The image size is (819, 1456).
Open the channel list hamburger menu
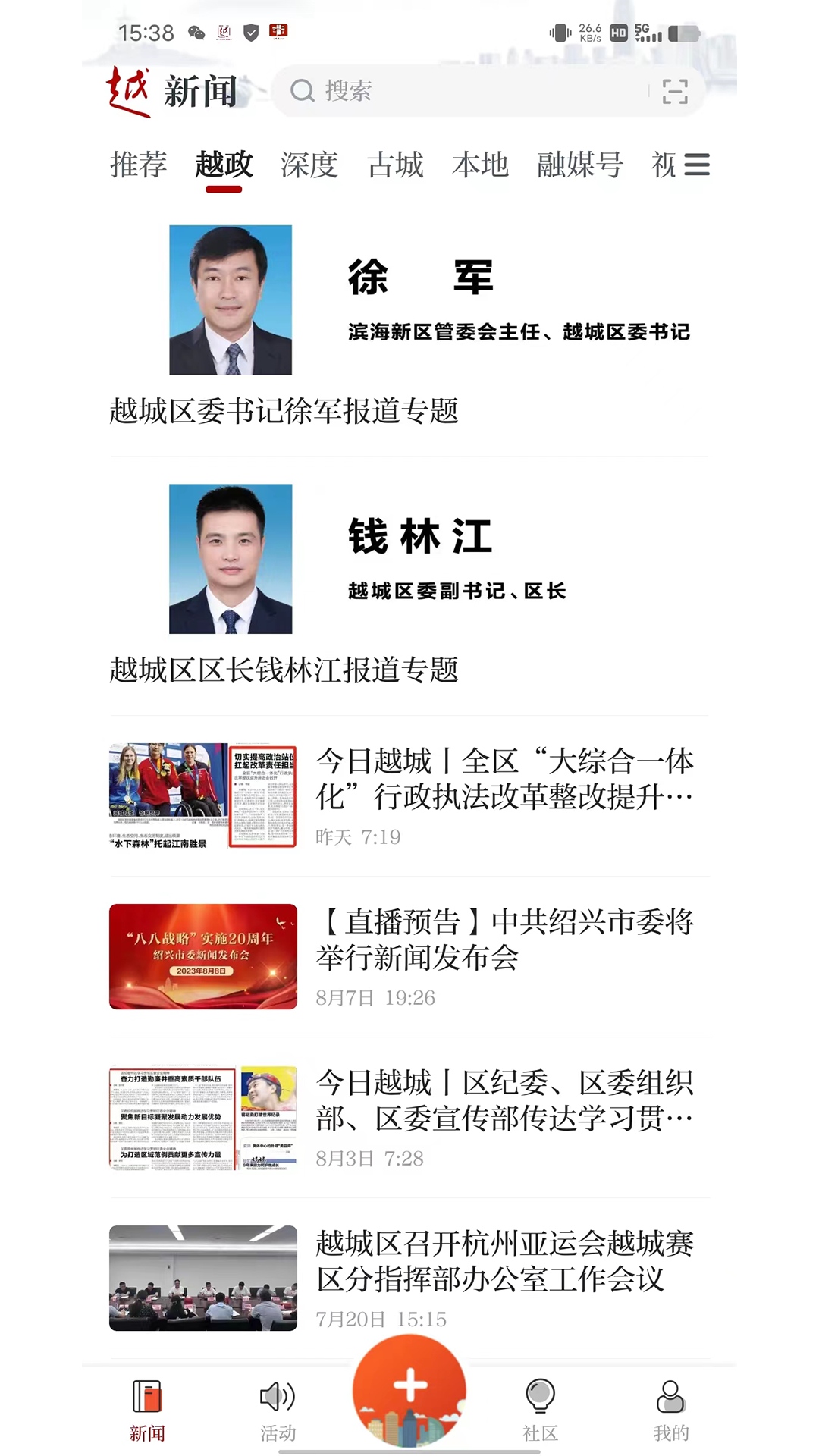(696, 165)
